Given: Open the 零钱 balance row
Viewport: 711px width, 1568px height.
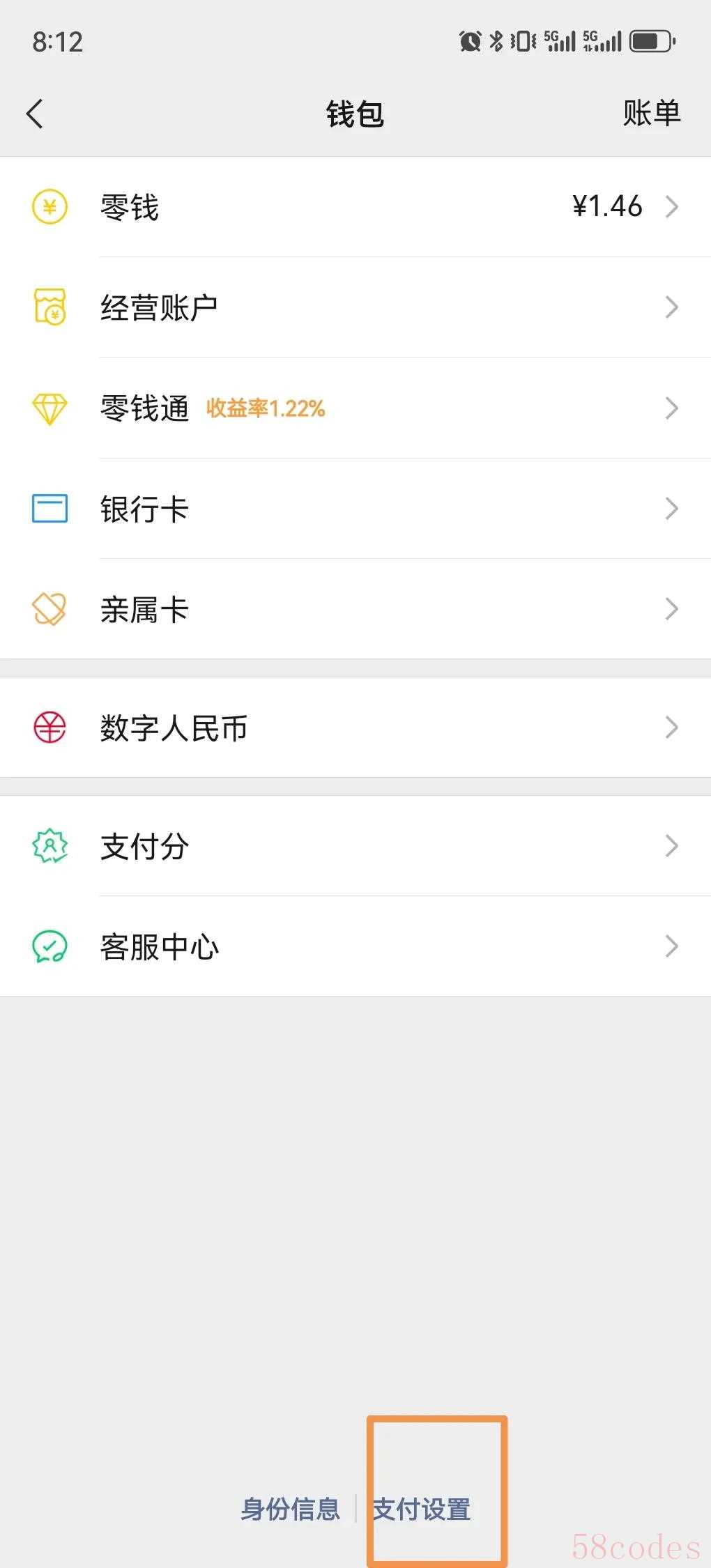Looking at the screenshot, I should coord(355,207).
